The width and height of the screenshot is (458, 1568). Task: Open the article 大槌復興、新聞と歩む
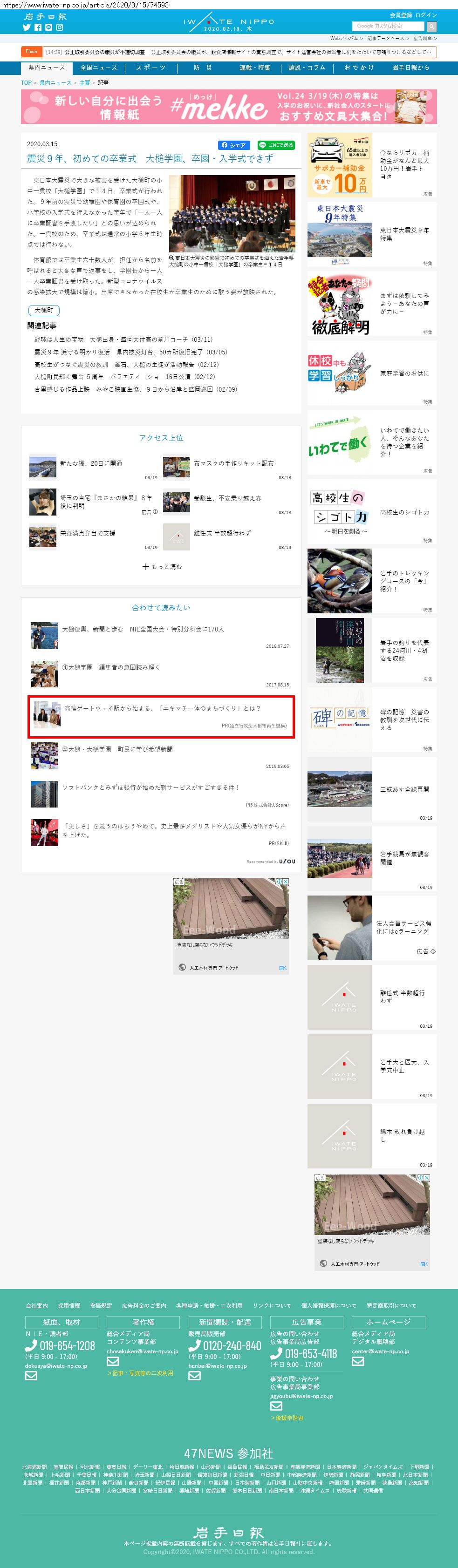point(143,630)
